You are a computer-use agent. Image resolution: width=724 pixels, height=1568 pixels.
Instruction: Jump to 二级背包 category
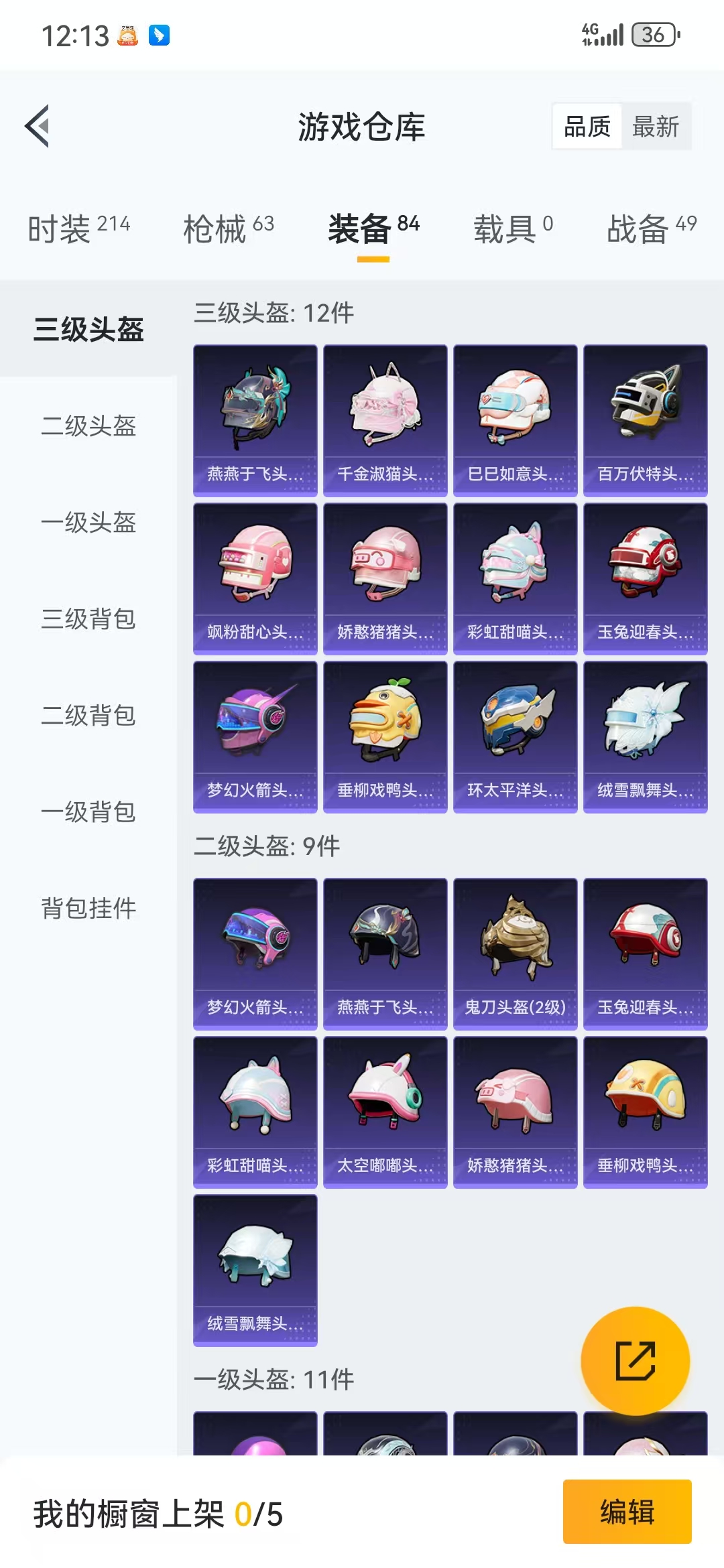(88, 715)
